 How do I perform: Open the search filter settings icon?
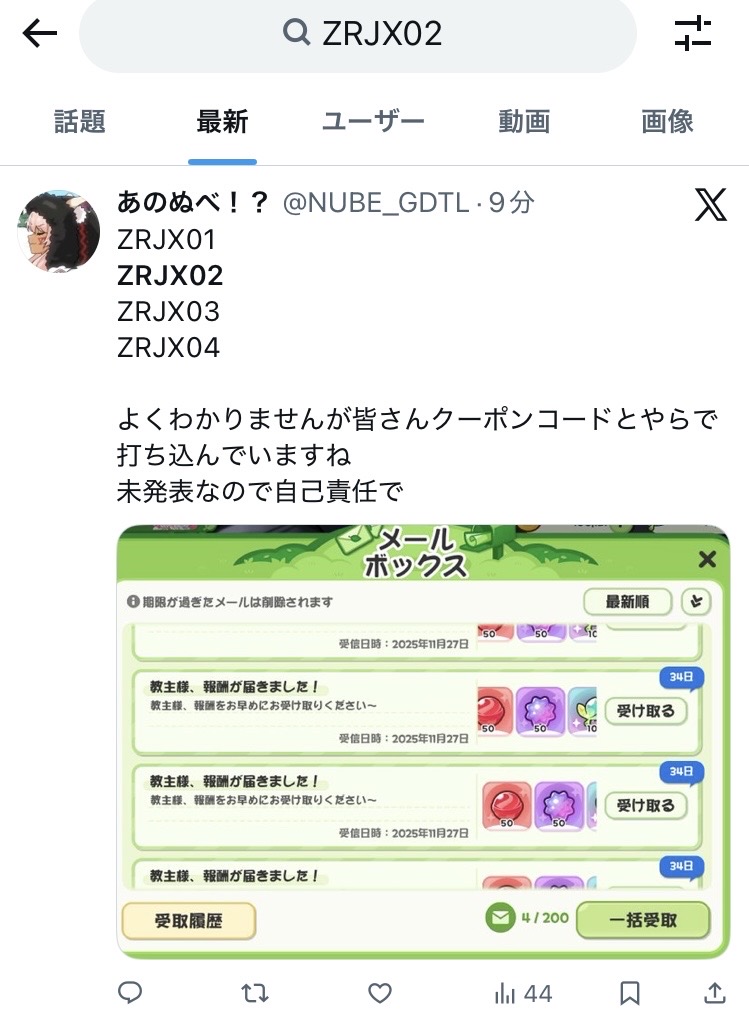pos(693,34)
